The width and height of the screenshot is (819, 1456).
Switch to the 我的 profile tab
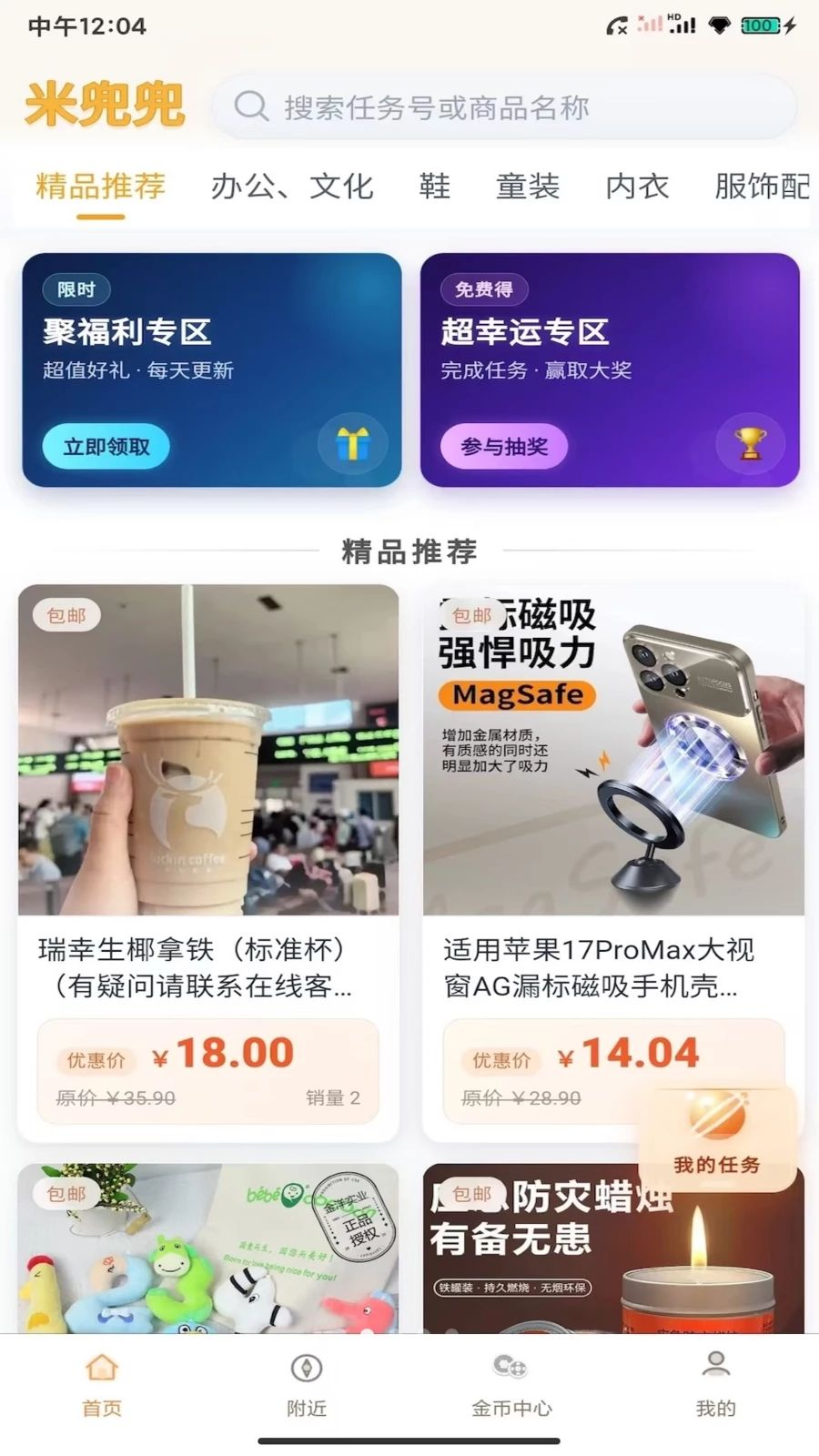716,1385
